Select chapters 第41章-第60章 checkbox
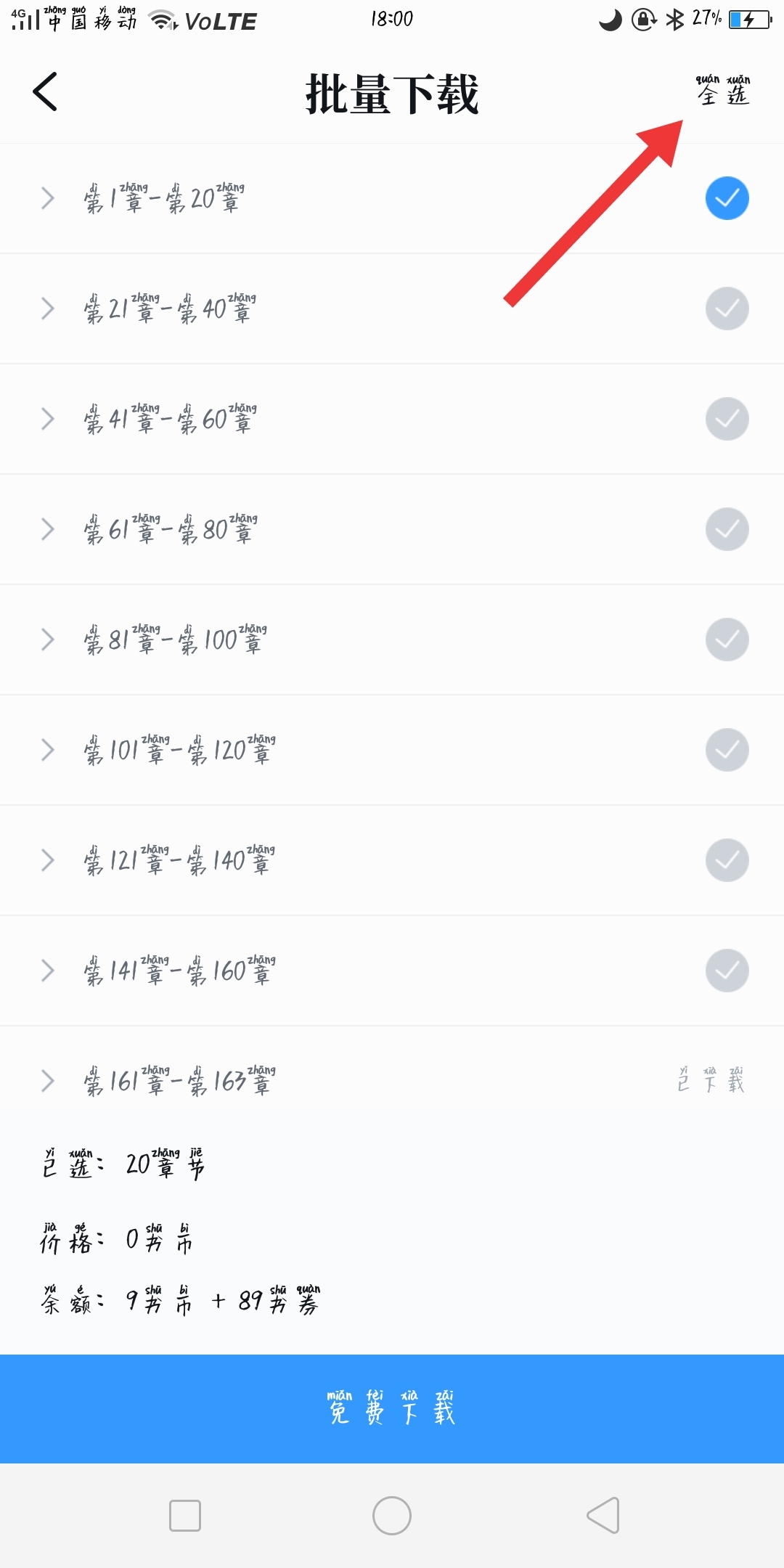Viewport: 784px width, 1568px height. (727, 419)
